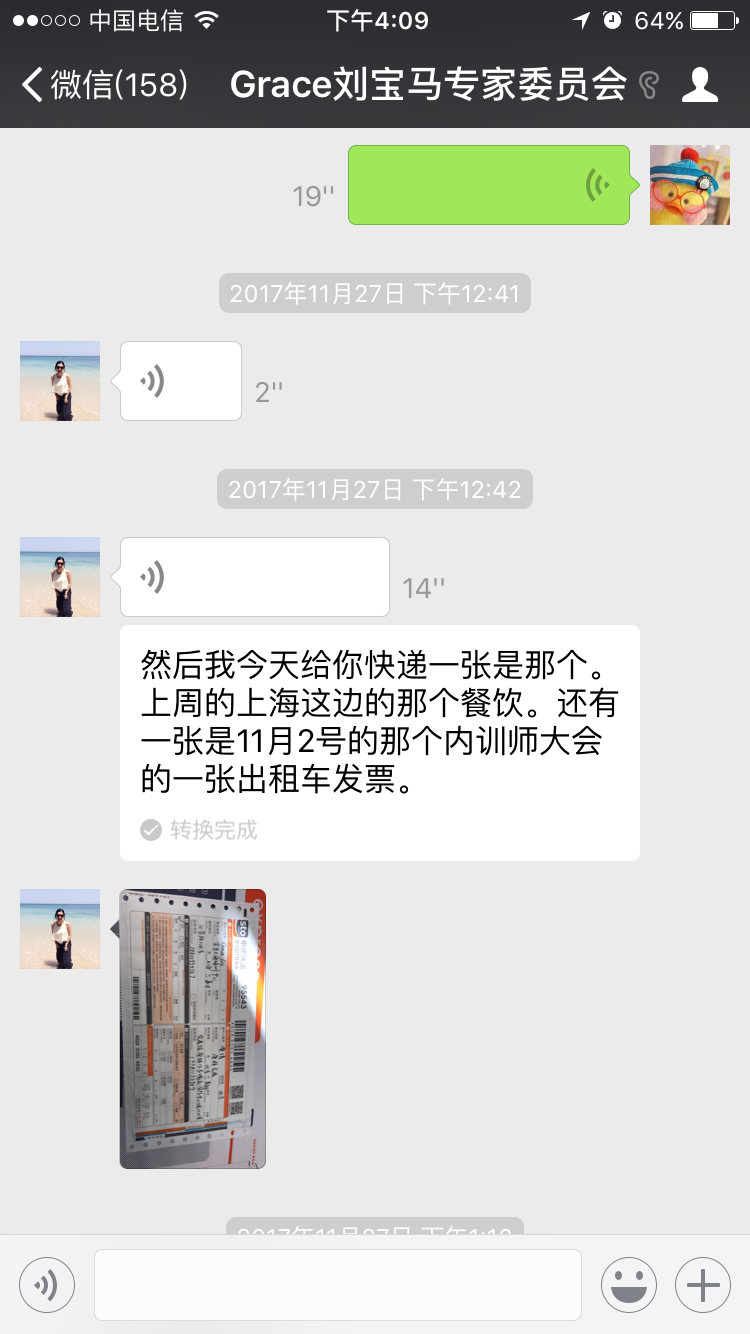The image size is (750, 1334).
Task: Play the green 19-second voice message
Action: point(489,185)
